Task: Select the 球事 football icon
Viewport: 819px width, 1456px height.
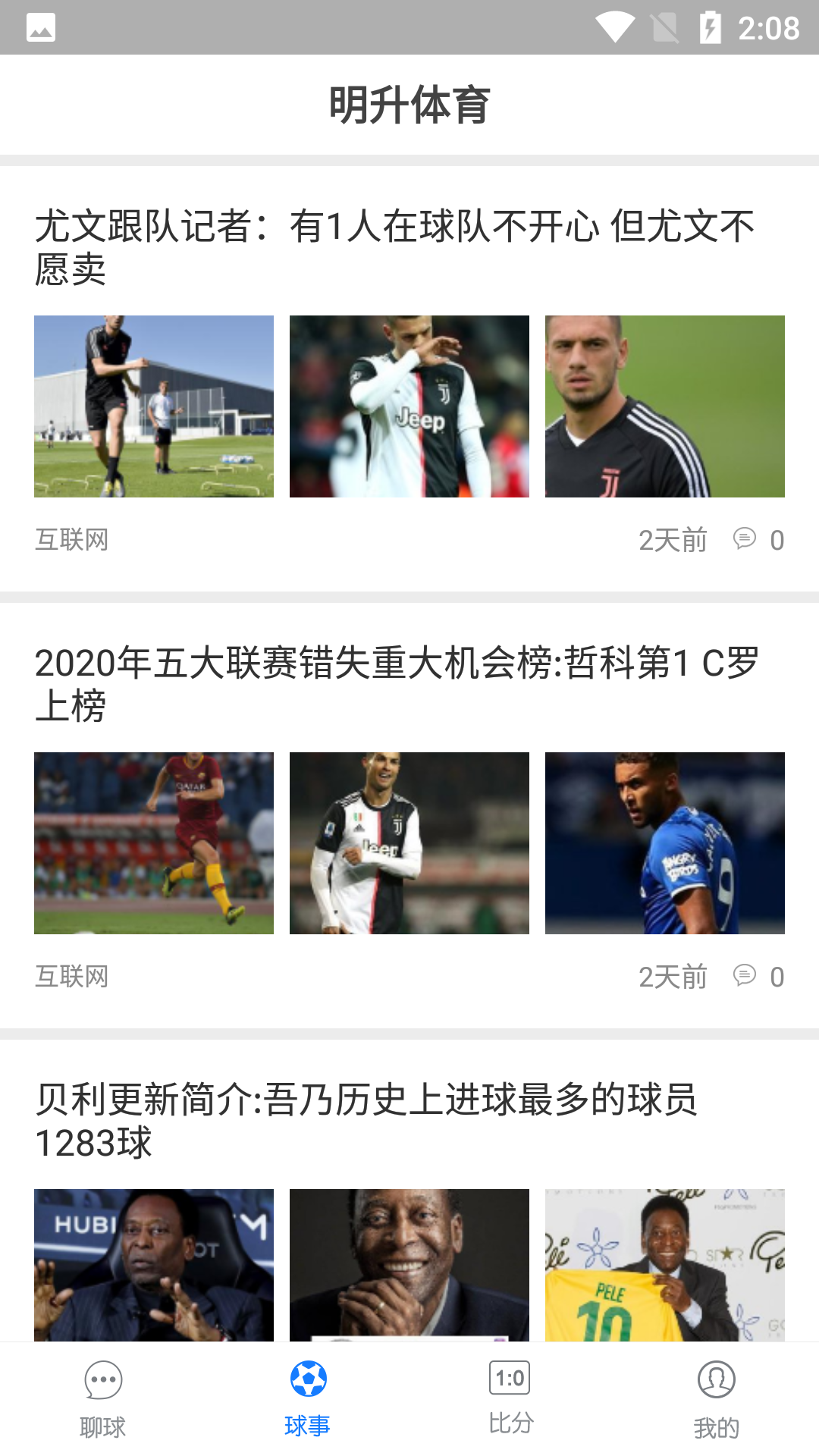Action: click(306, 1382)
